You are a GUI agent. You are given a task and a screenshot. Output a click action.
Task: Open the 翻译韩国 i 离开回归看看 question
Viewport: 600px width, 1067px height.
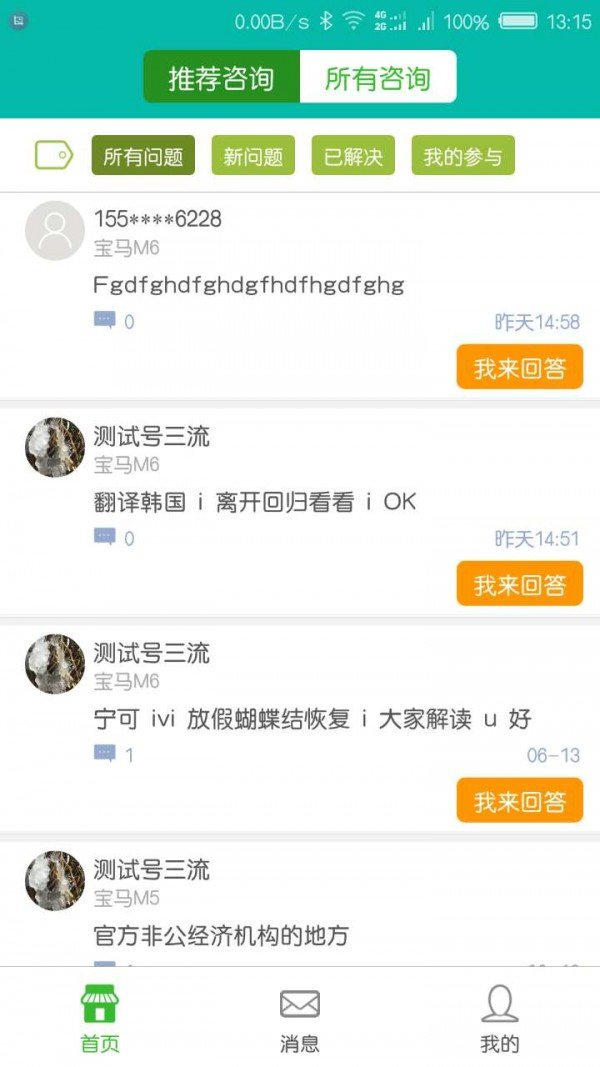254,502
